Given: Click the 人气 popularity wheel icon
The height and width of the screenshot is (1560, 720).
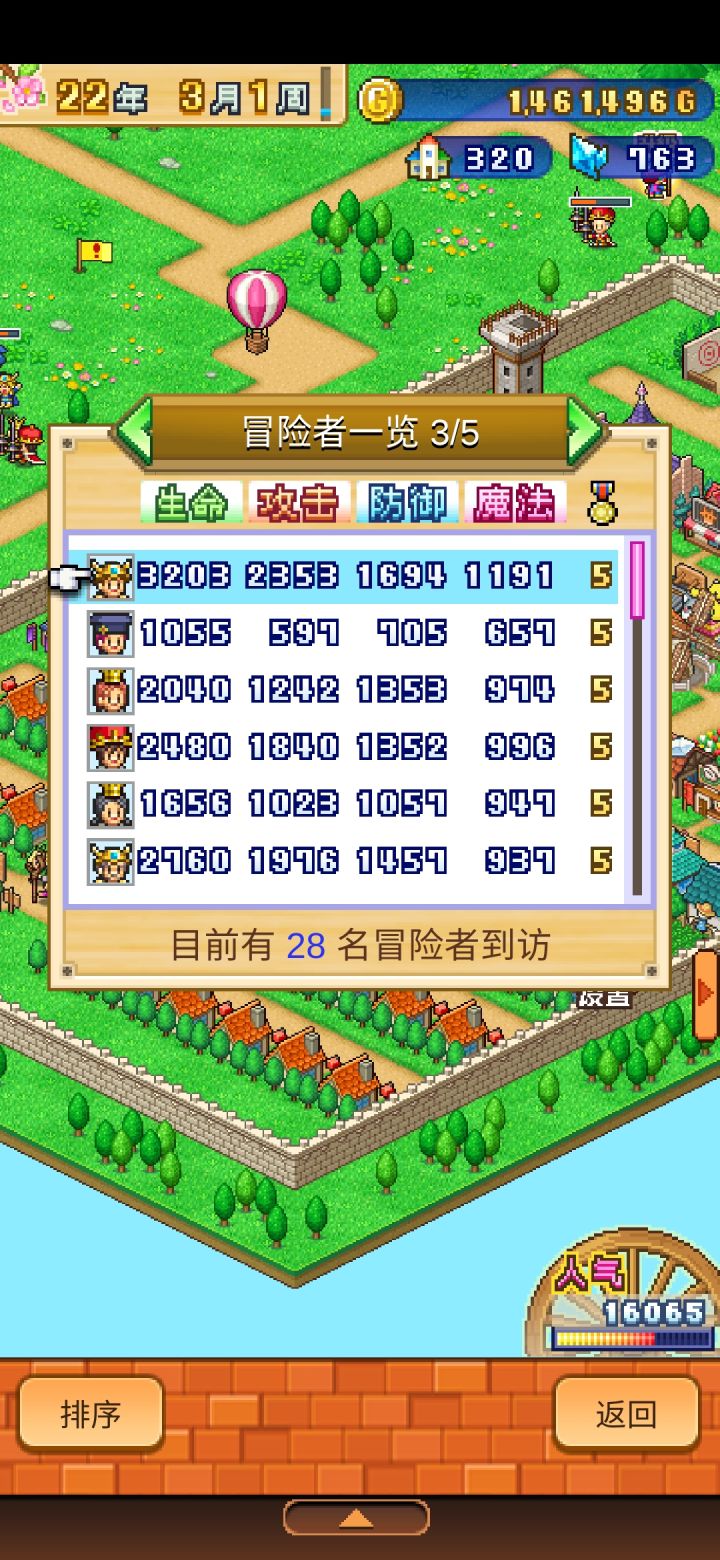Looking at the screenshot, I should (x=591, y=1273).
